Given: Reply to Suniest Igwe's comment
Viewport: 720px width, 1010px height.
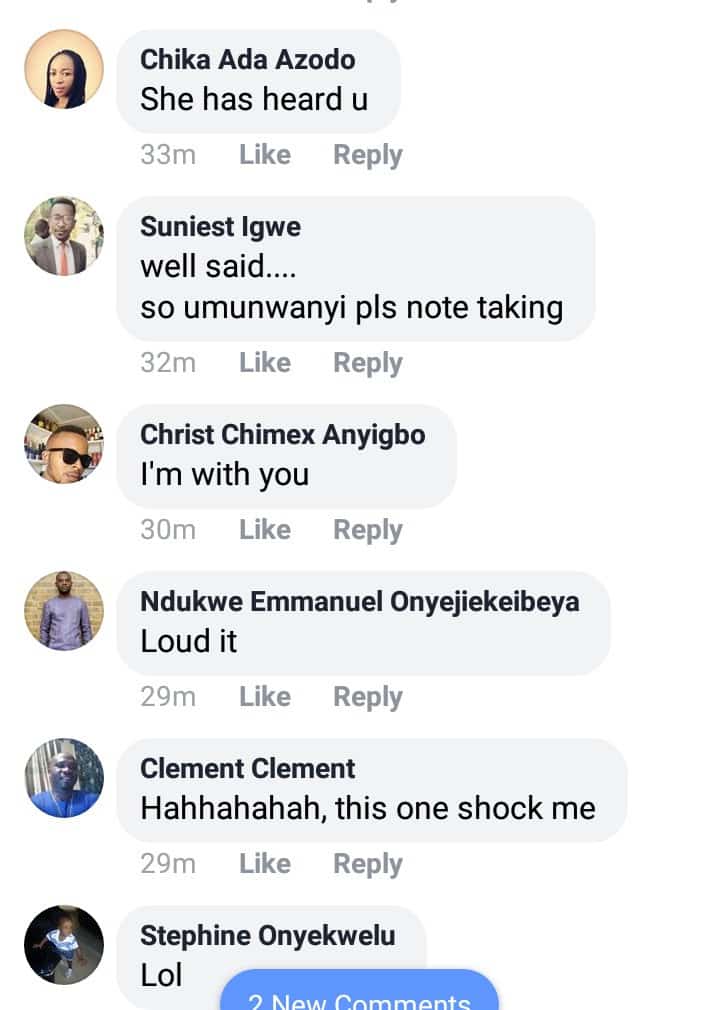Looking at the screenshot, I should point(367,363).
